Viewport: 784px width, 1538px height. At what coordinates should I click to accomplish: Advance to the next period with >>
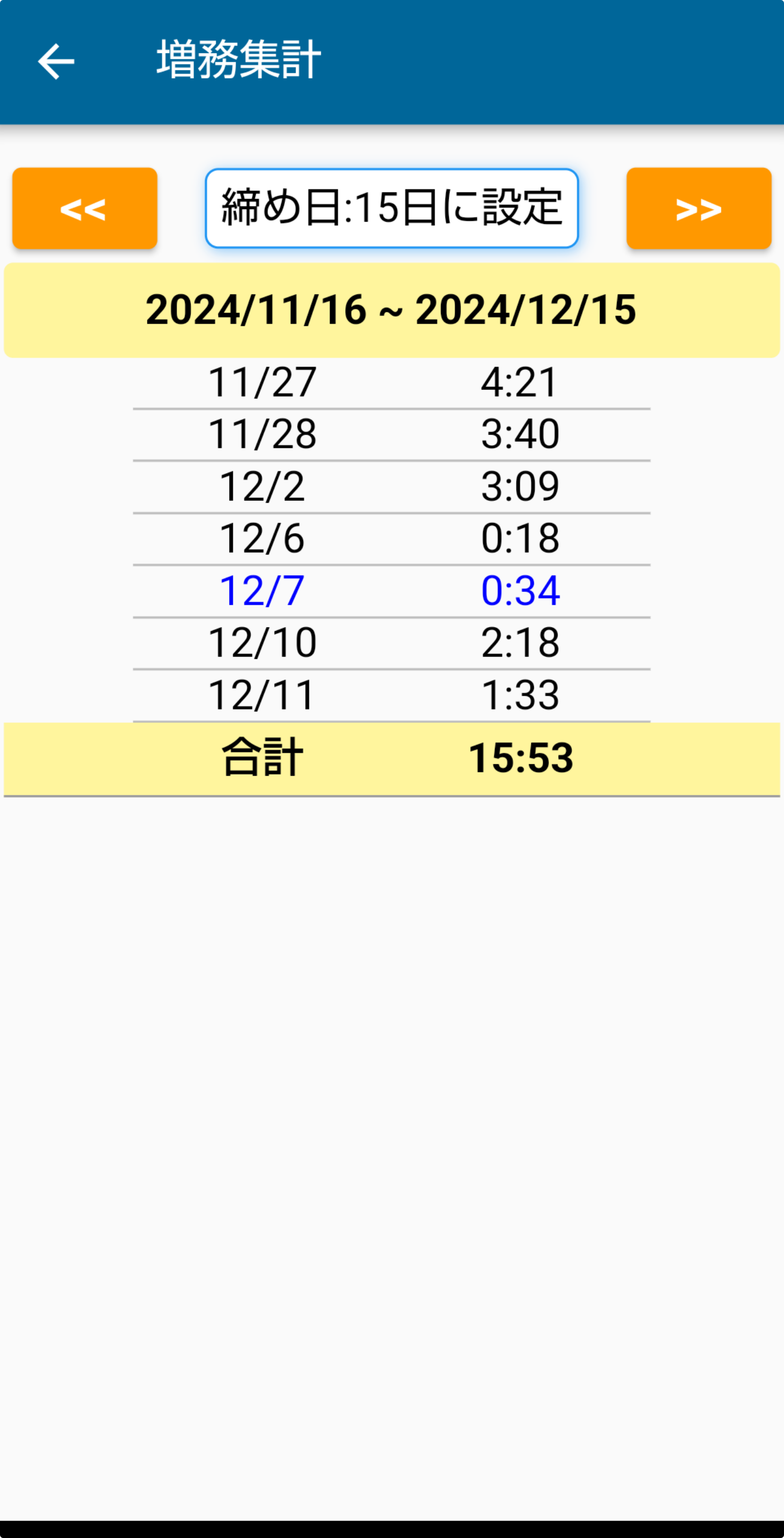pos(699,208)
